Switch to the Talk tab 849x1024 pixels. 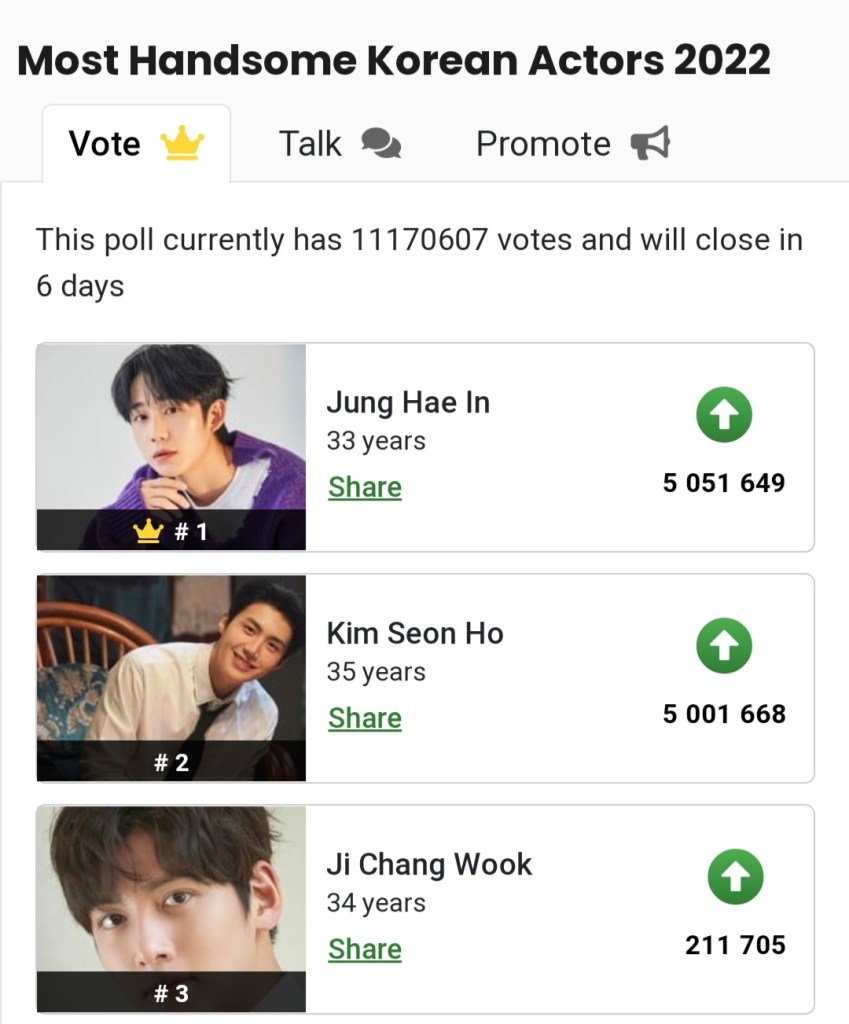[339, 144]
